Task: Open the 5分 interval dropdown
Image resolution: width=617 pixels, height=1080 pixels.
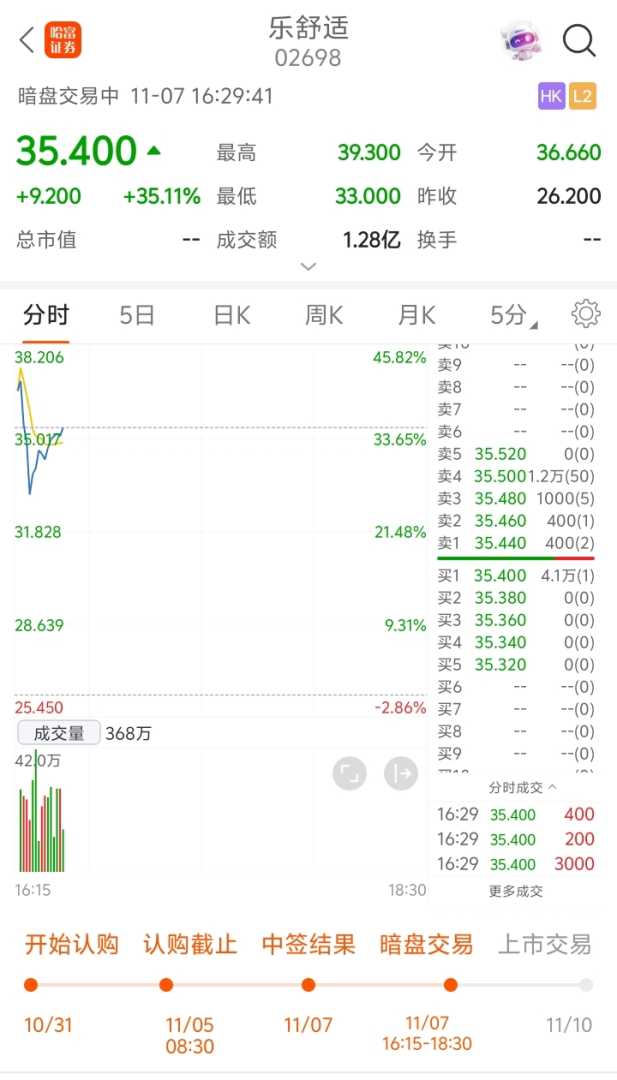Action: tap(512, 316)
